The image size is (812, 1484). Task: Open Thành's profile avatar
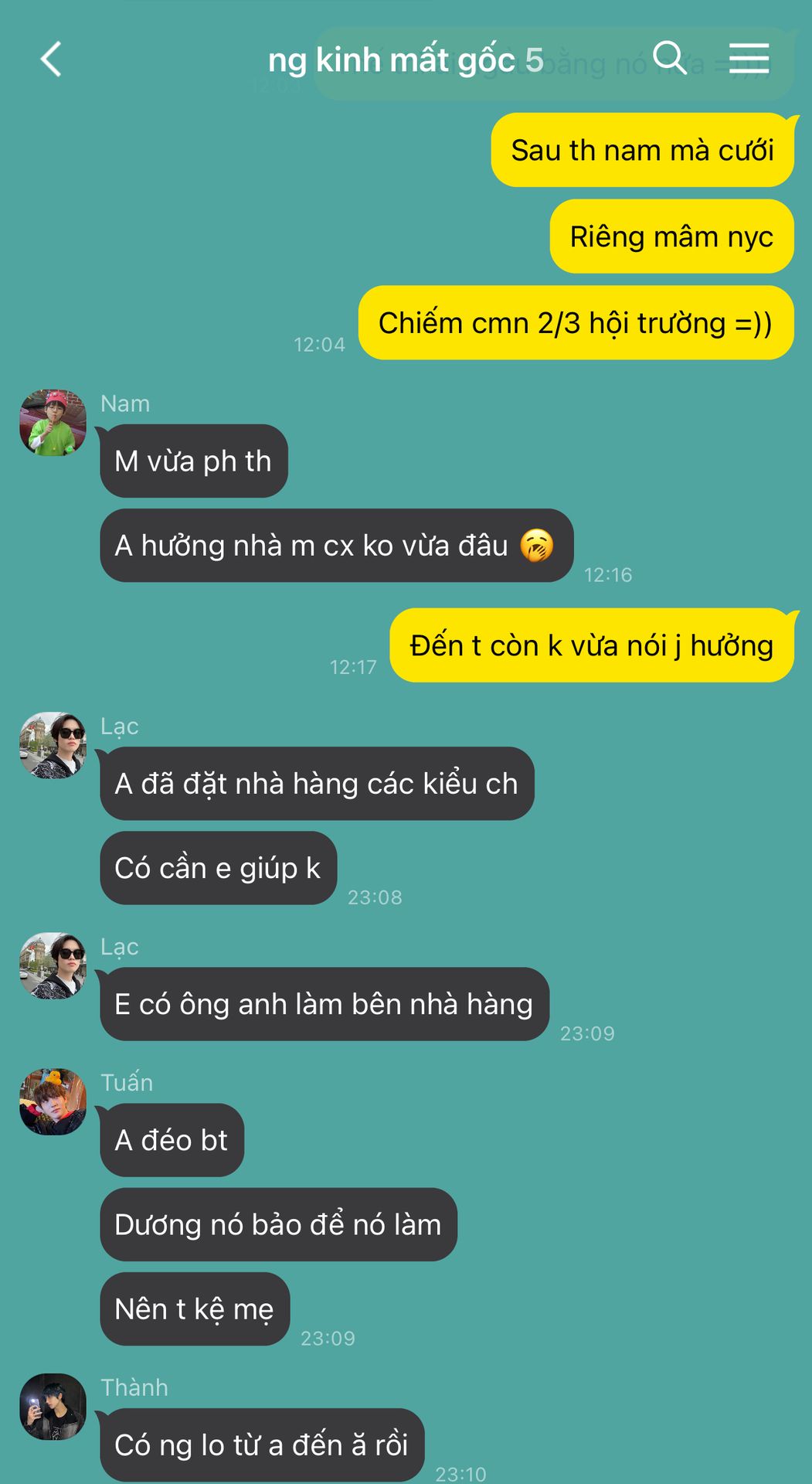point(53,1406)
